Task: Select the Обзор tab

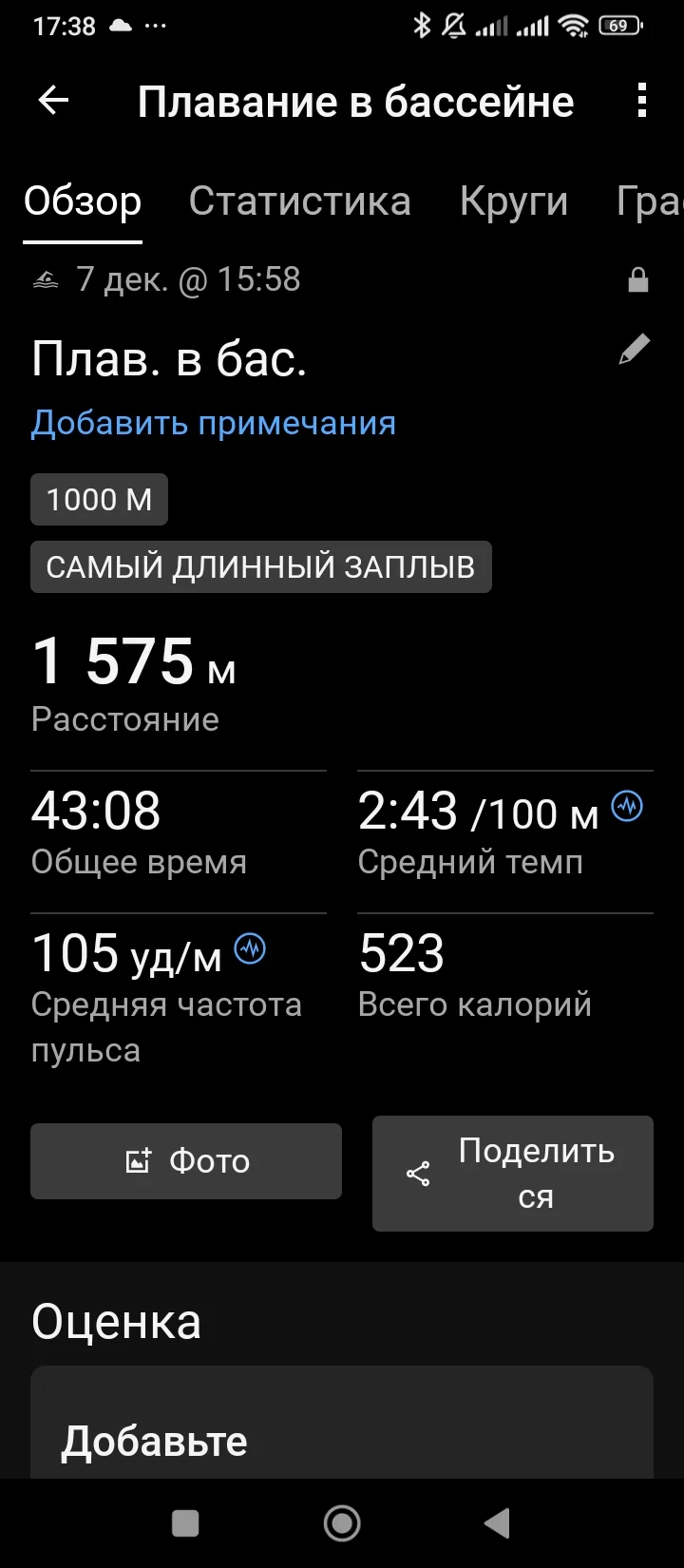Action: tap(83, 201)
